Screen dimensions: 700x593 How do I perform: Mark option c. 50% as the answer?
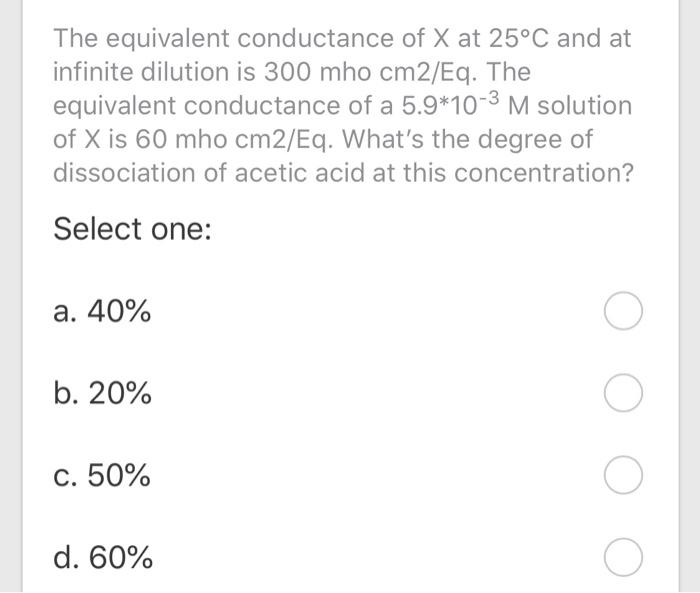623,477
